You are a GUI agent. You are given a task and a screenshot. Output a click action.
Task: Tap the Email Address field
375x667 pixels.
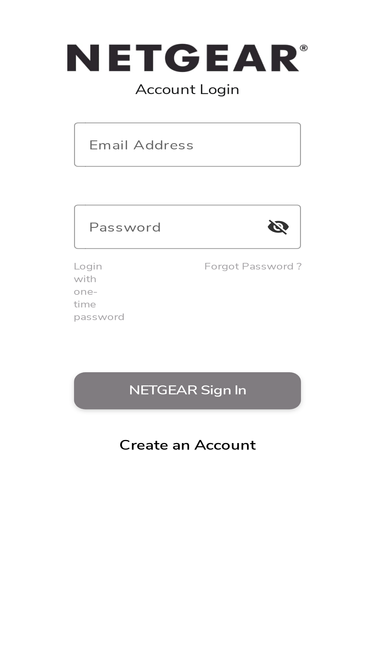187,145
